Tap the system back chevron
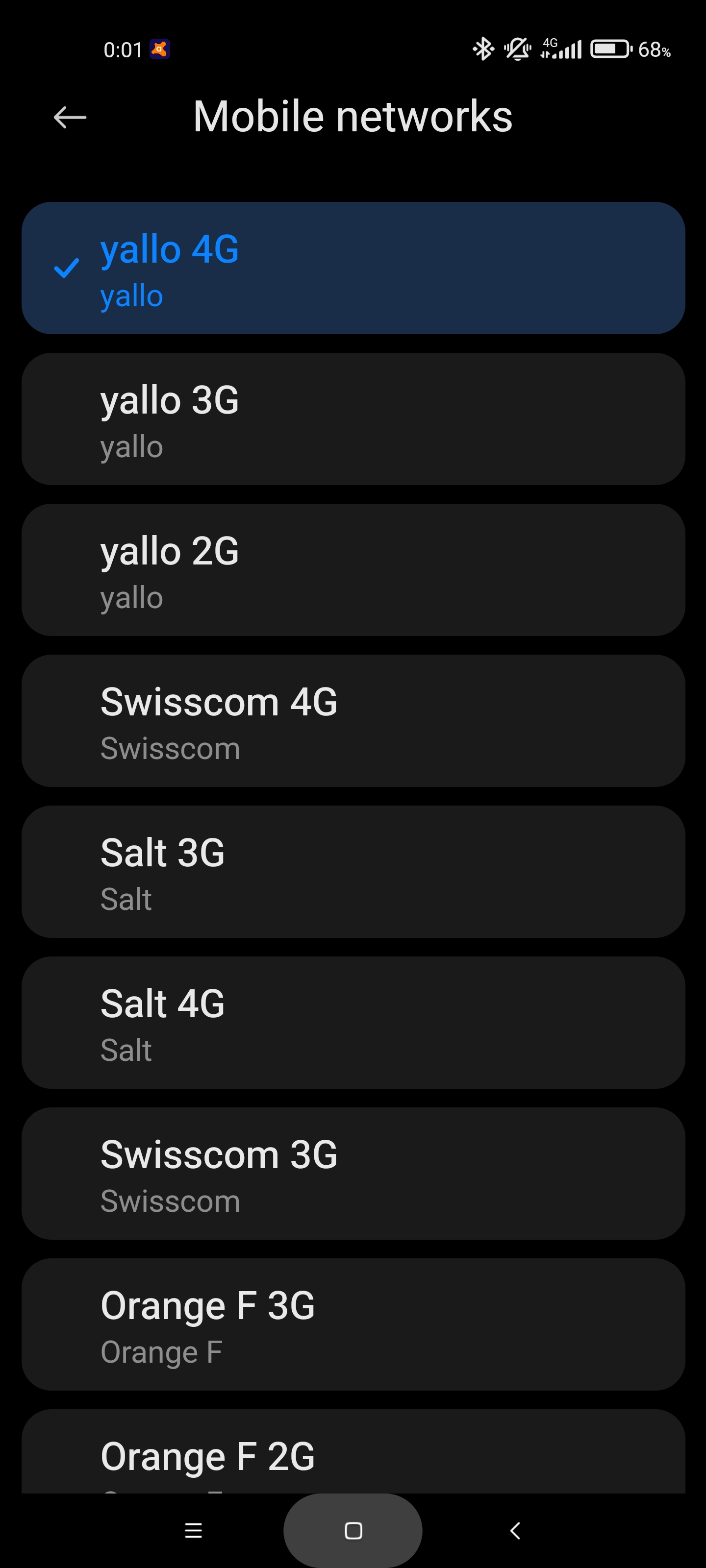The image size is (706, 1568). pos(515,1530)
